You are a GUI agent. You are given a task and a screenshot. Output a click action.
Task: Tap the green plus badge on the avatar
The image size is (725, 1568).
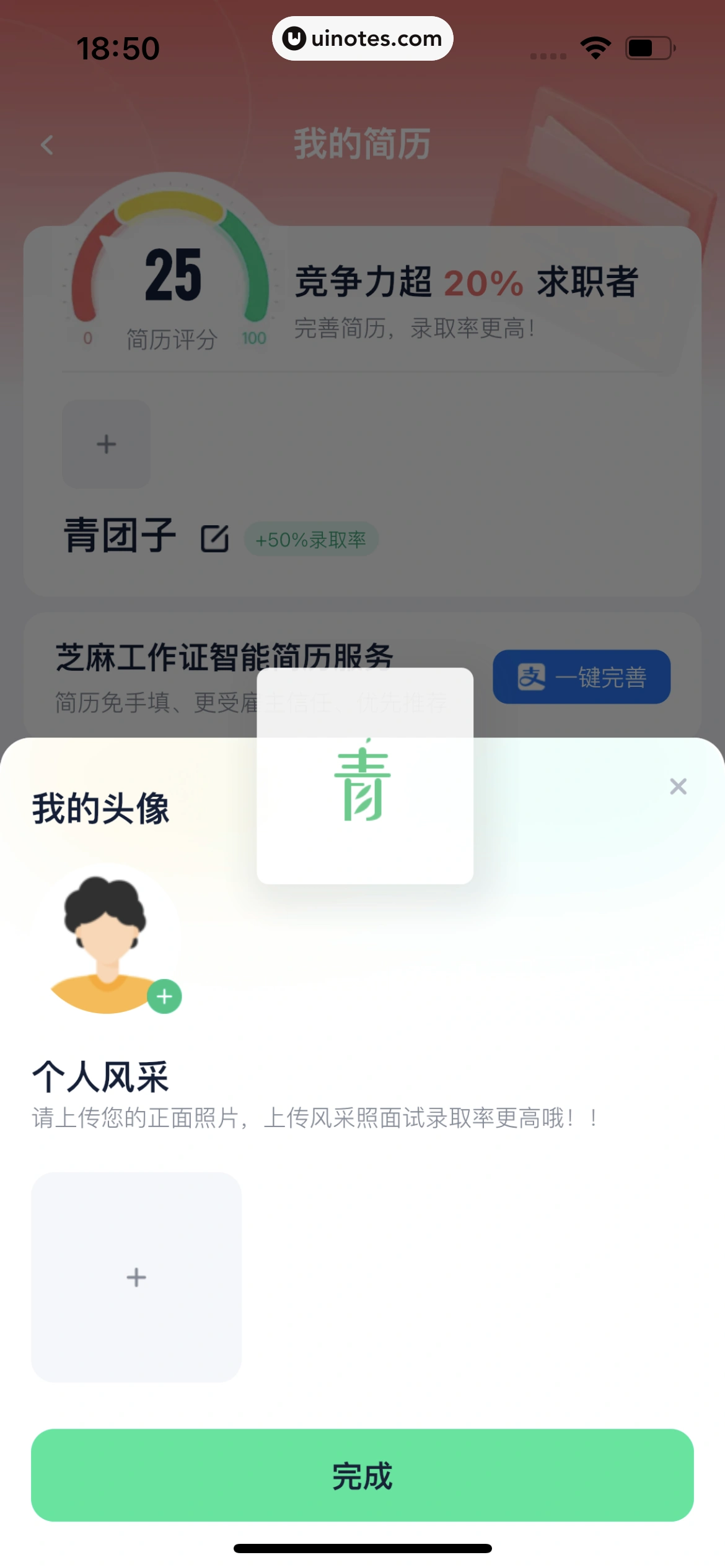coord(164,997)
